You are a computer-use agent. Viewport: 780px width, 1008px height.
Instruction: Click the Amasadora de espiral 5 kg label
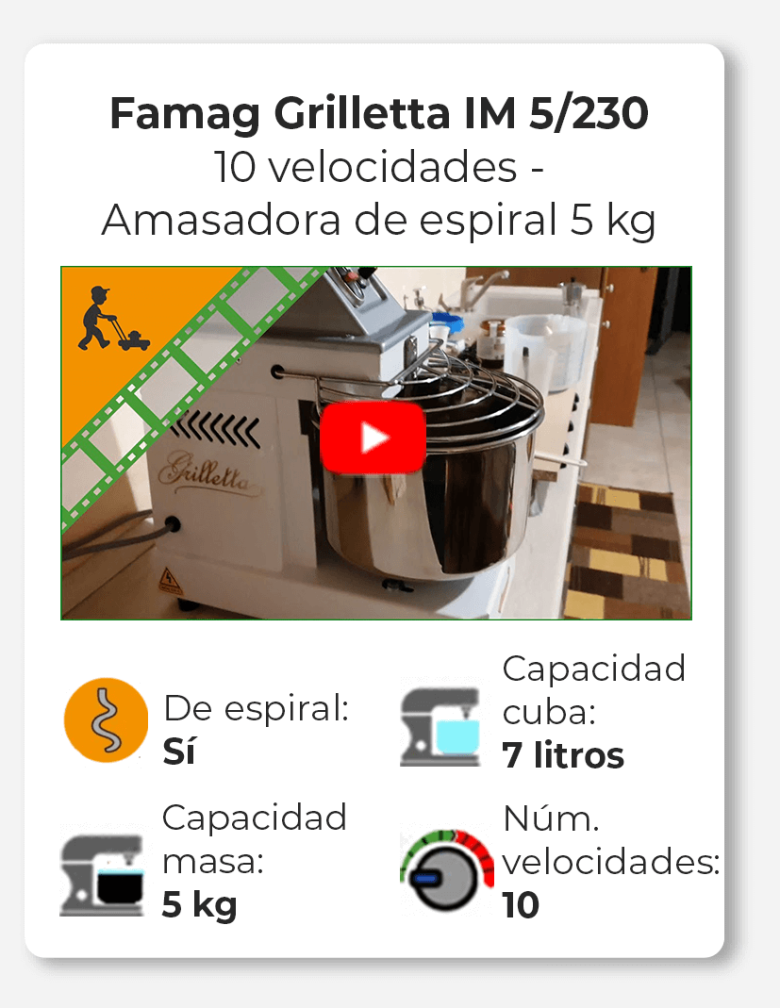pos(383,219)
